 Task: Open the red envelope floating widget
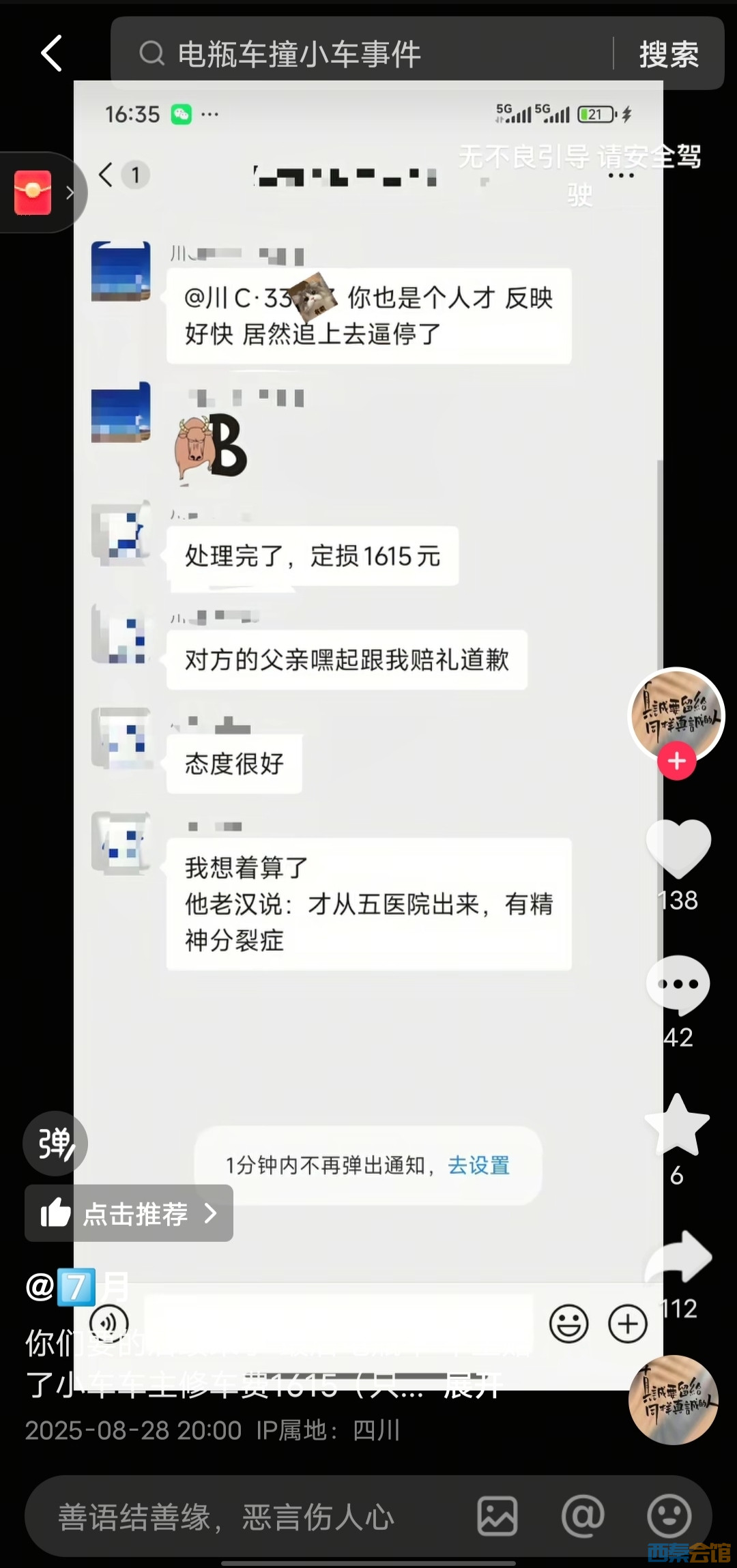tap(33, 192)
